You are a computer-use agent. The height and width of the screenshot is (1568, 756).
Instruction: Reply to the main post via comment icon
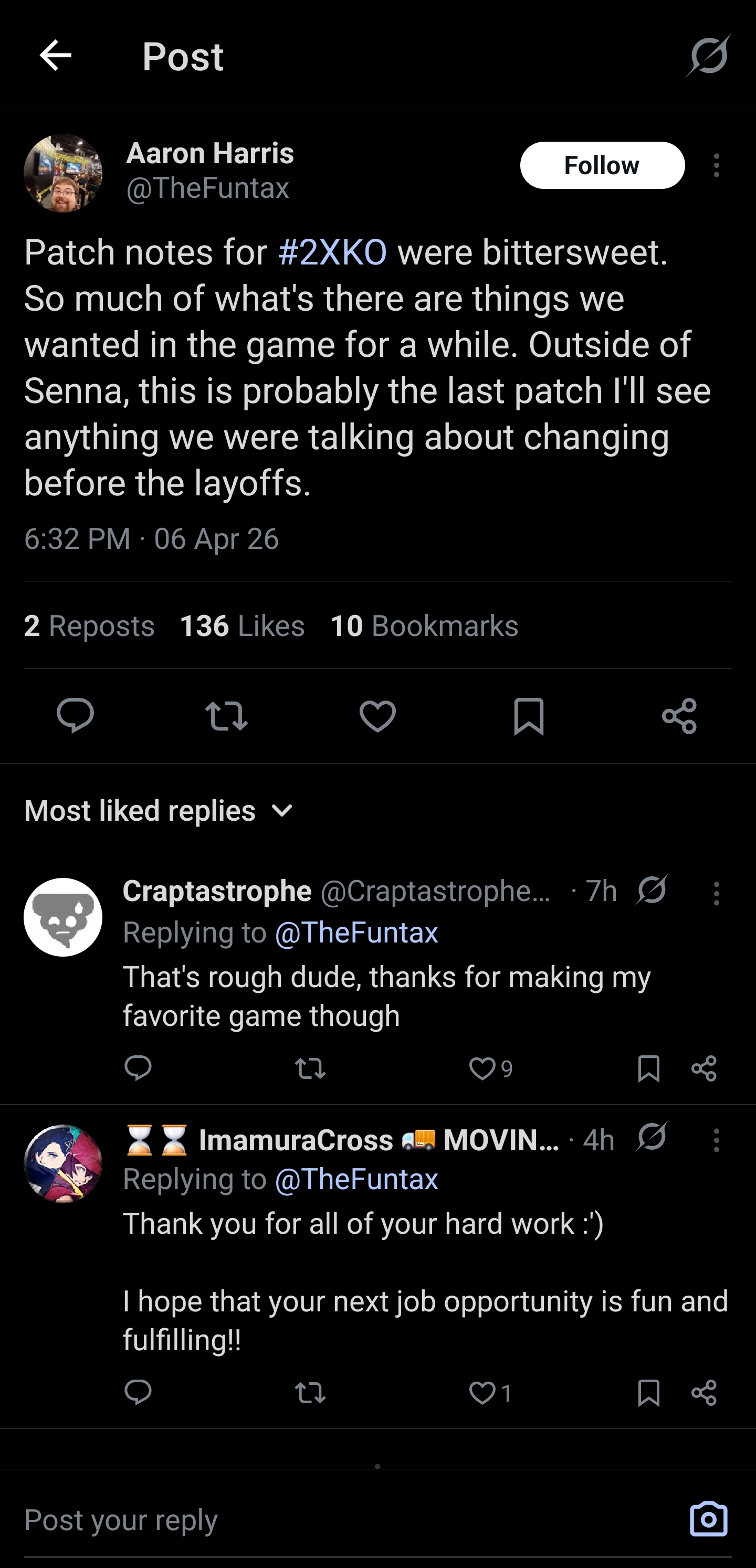76,715
